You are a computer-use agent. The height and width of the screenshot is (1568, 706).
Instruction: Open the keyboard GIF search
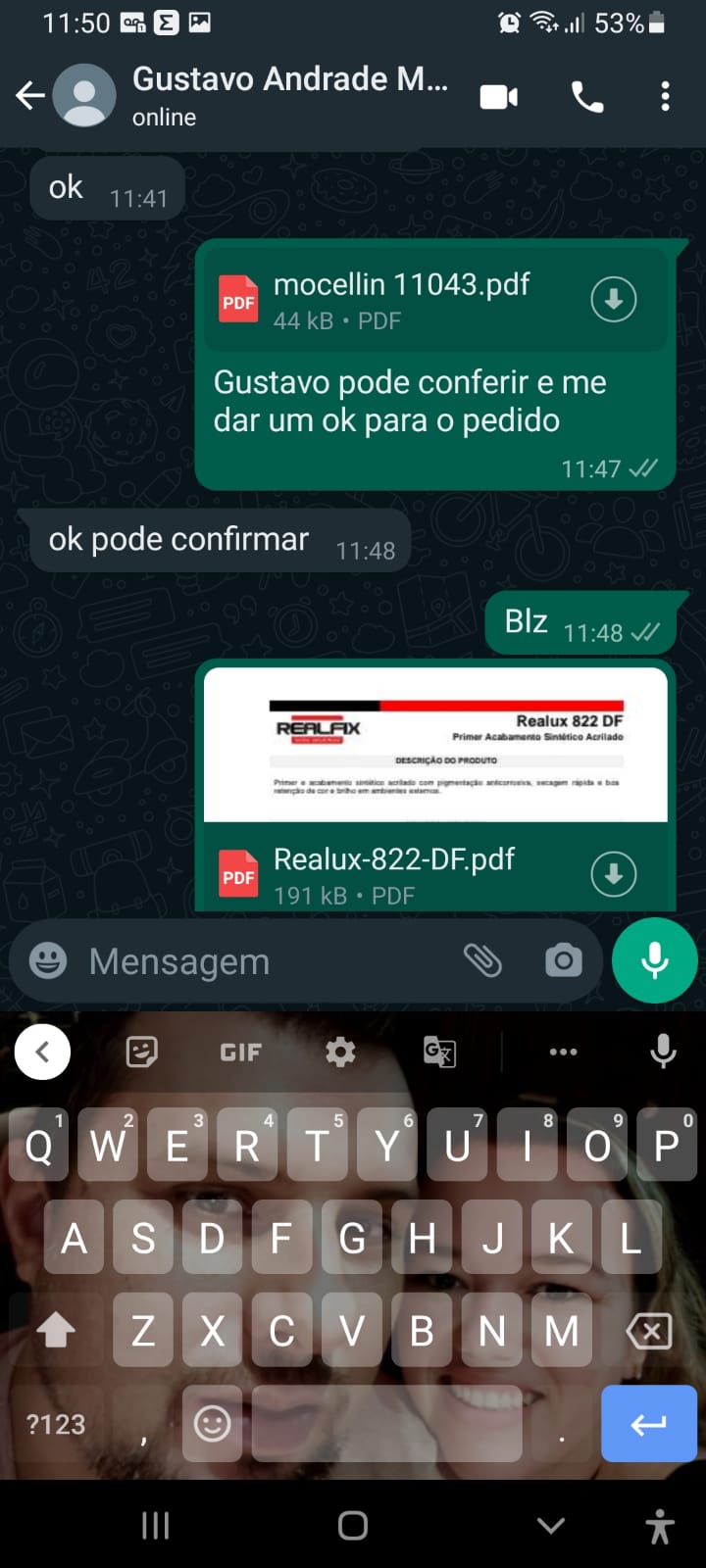240,1053
